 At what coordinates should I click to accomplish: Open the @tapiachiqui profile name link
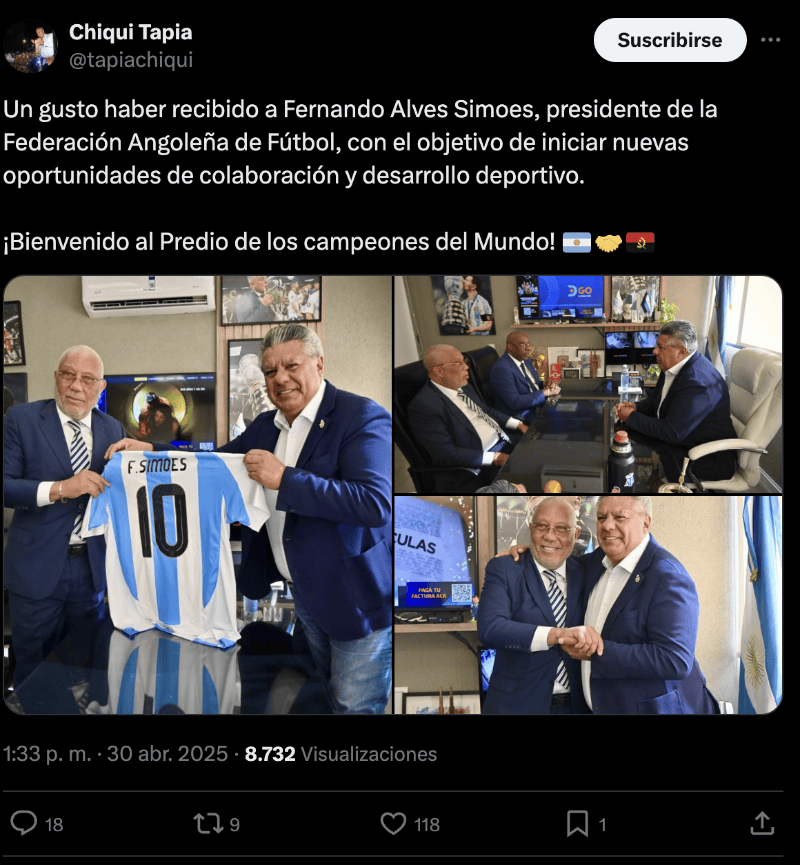click(x=131, y=60)
